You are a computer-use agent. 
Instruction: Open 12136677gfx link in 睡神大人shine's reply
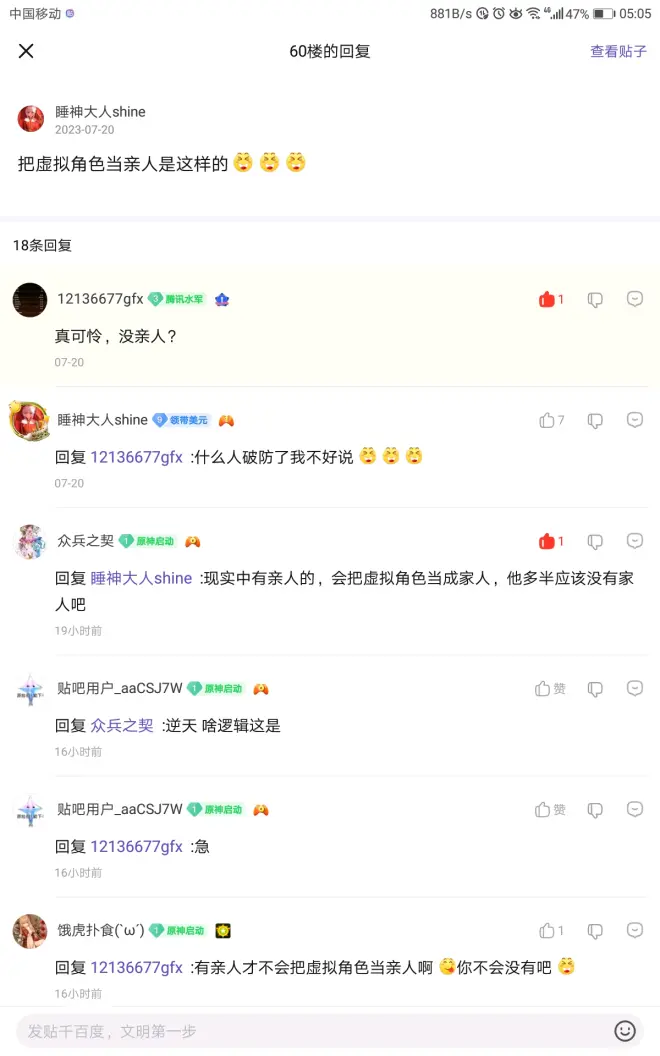(x=136, y=456)
